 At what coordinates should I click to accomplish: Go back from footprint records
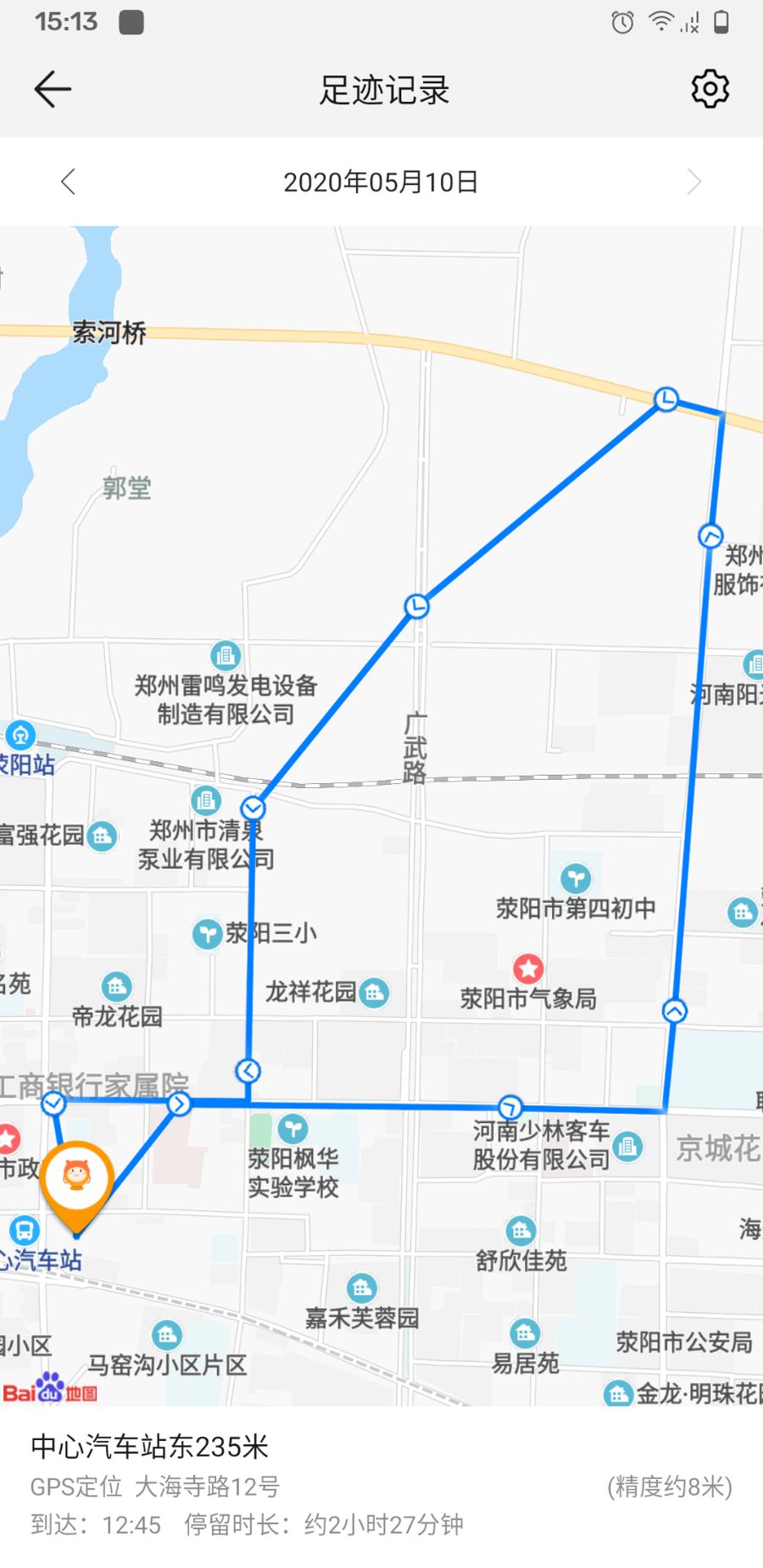pos(53,89)
